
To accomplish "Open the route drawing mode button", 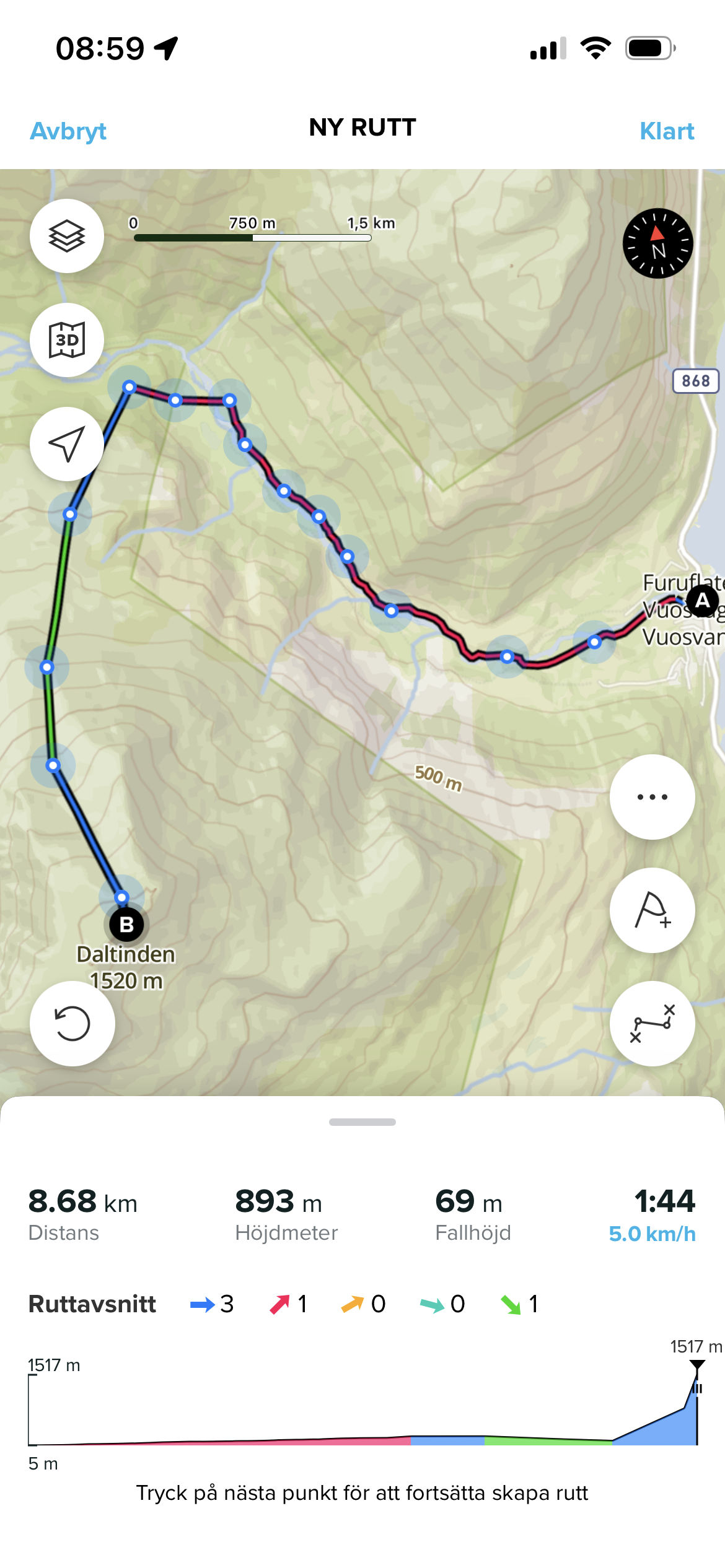I will (x=652, y=1024).
